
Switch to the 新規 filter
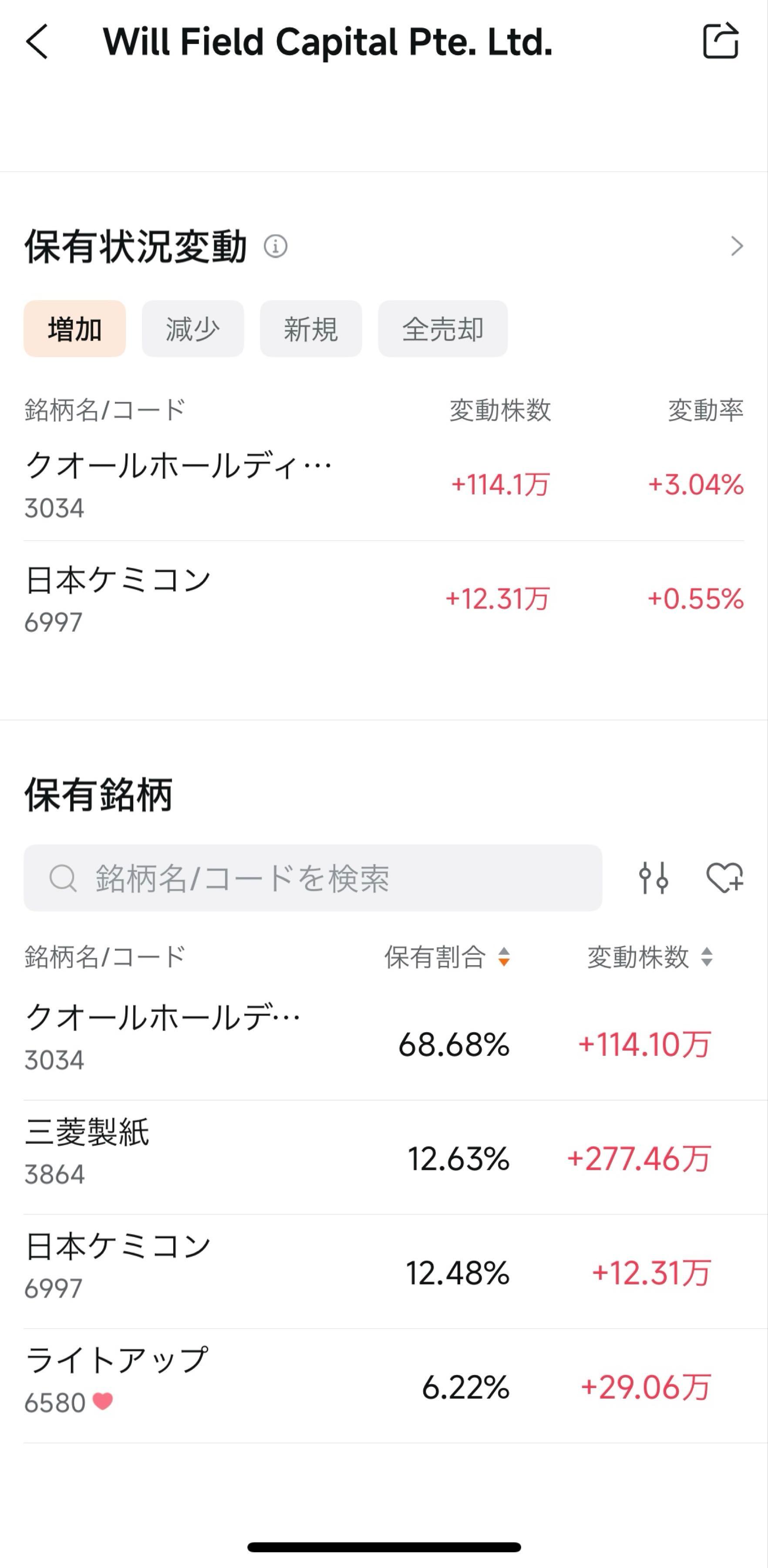(310, 329)
